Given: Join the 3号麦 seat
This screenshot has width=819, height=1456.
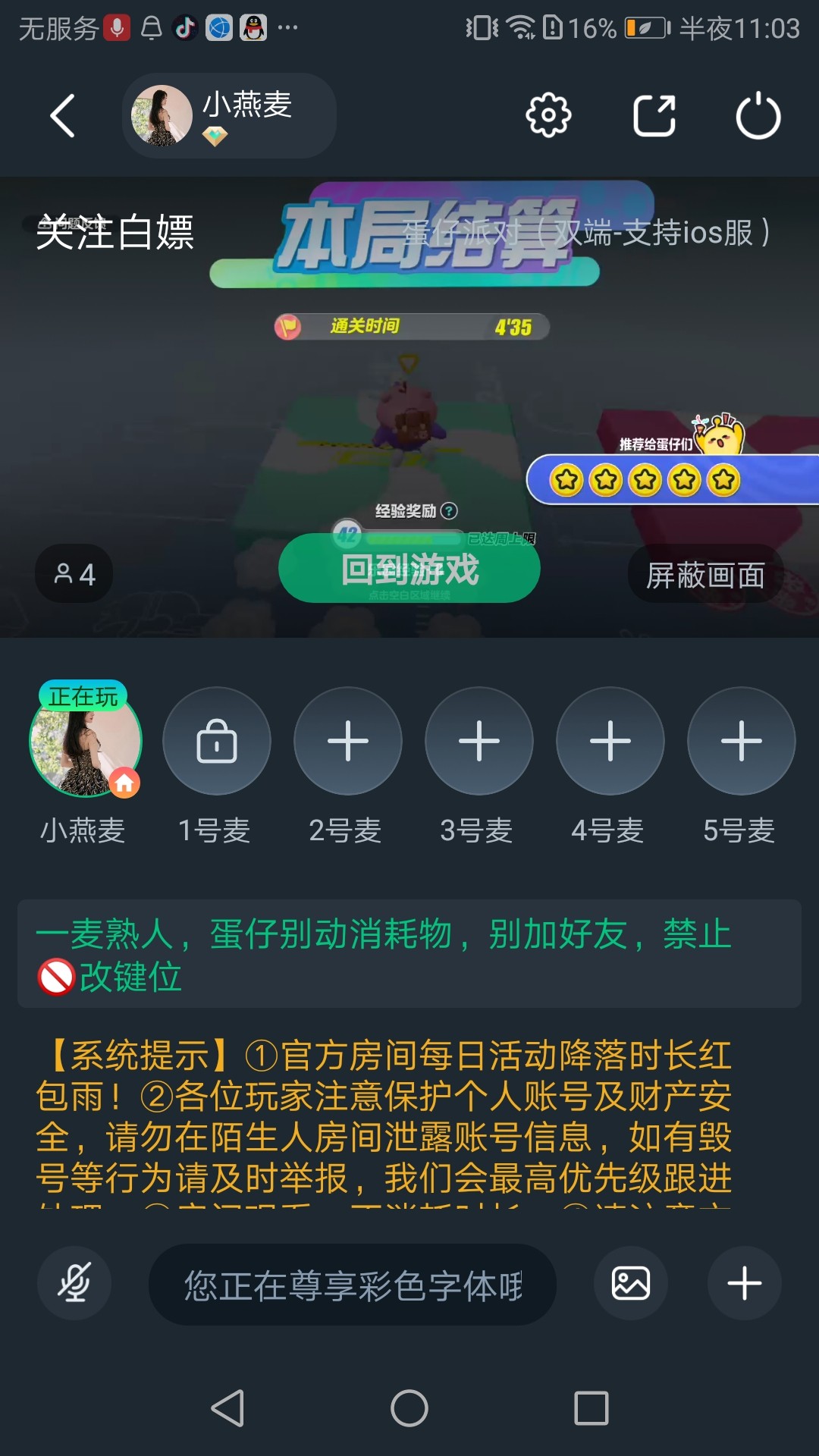Looking at the screenshot, I should (479, 741).
